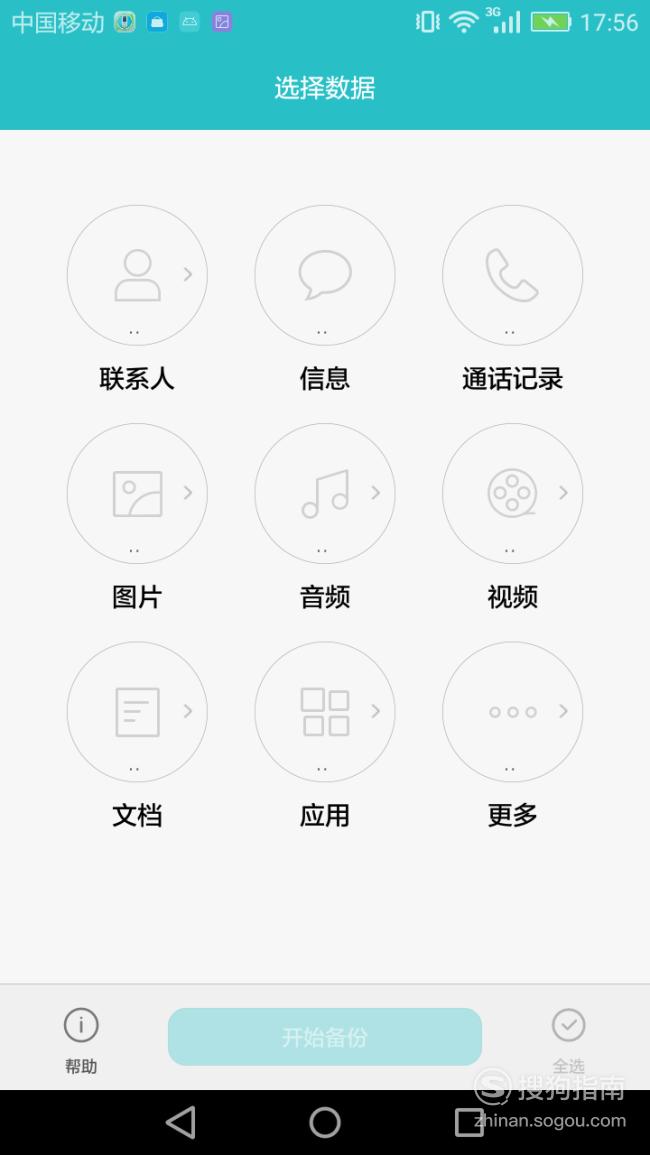This screenshot has height=1155, width=650.
Task: Open the 文档 documents category
Action: coord(137,712)
